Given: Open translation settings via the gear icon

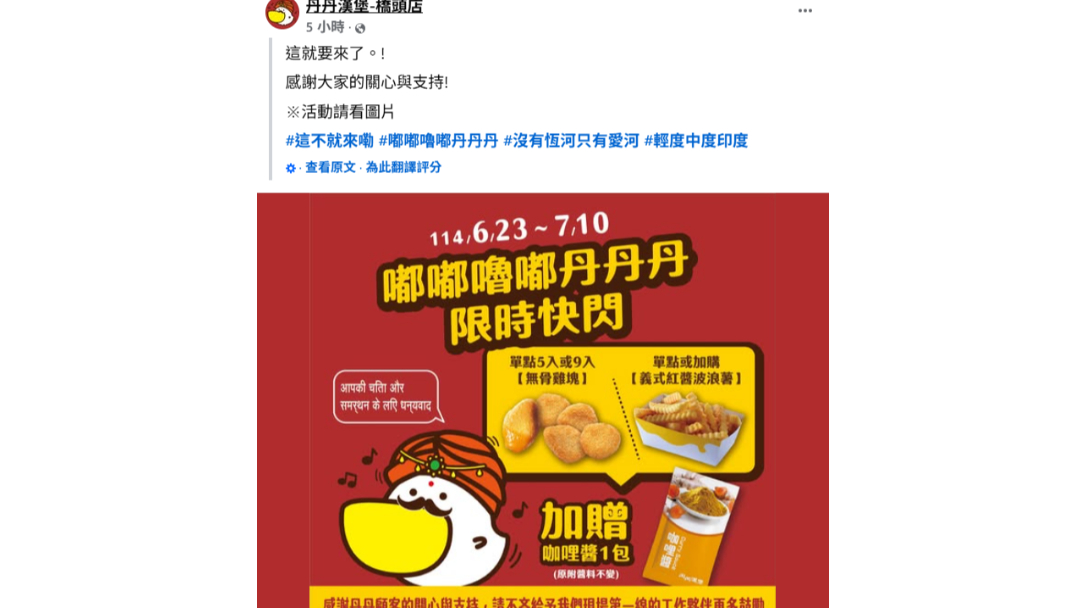Looking at the screenshot, I should 291,168.
